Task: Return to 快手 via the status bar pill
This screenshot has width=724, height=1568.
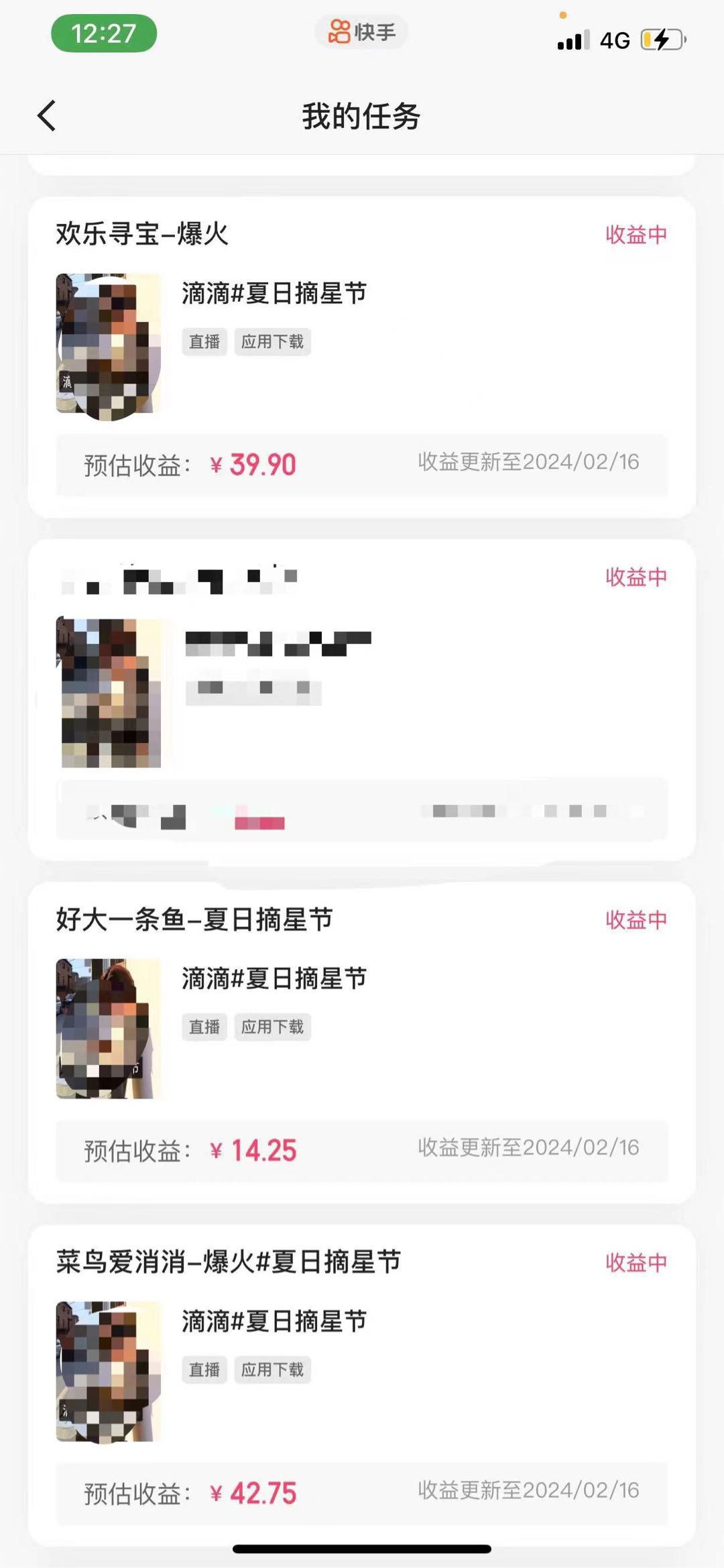Action: [x=361, y=32]
